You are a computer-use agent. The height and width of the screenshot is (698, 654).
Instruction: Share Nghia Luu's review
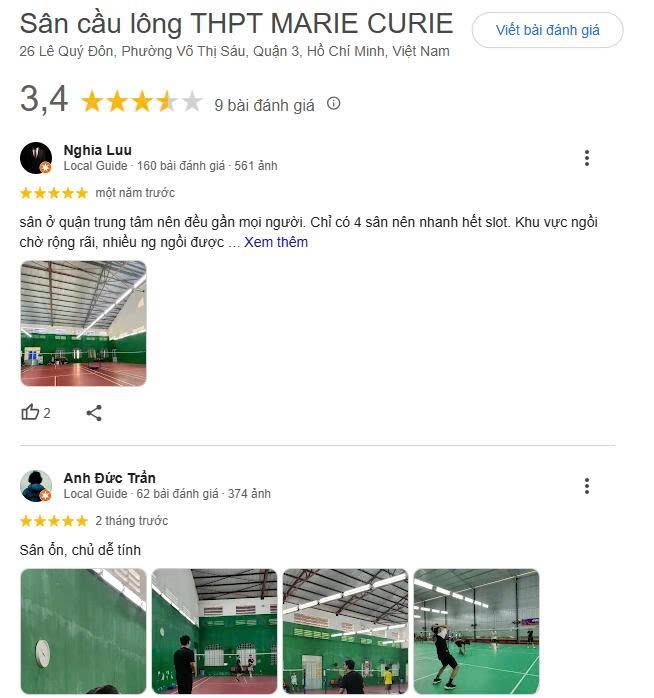94,412
